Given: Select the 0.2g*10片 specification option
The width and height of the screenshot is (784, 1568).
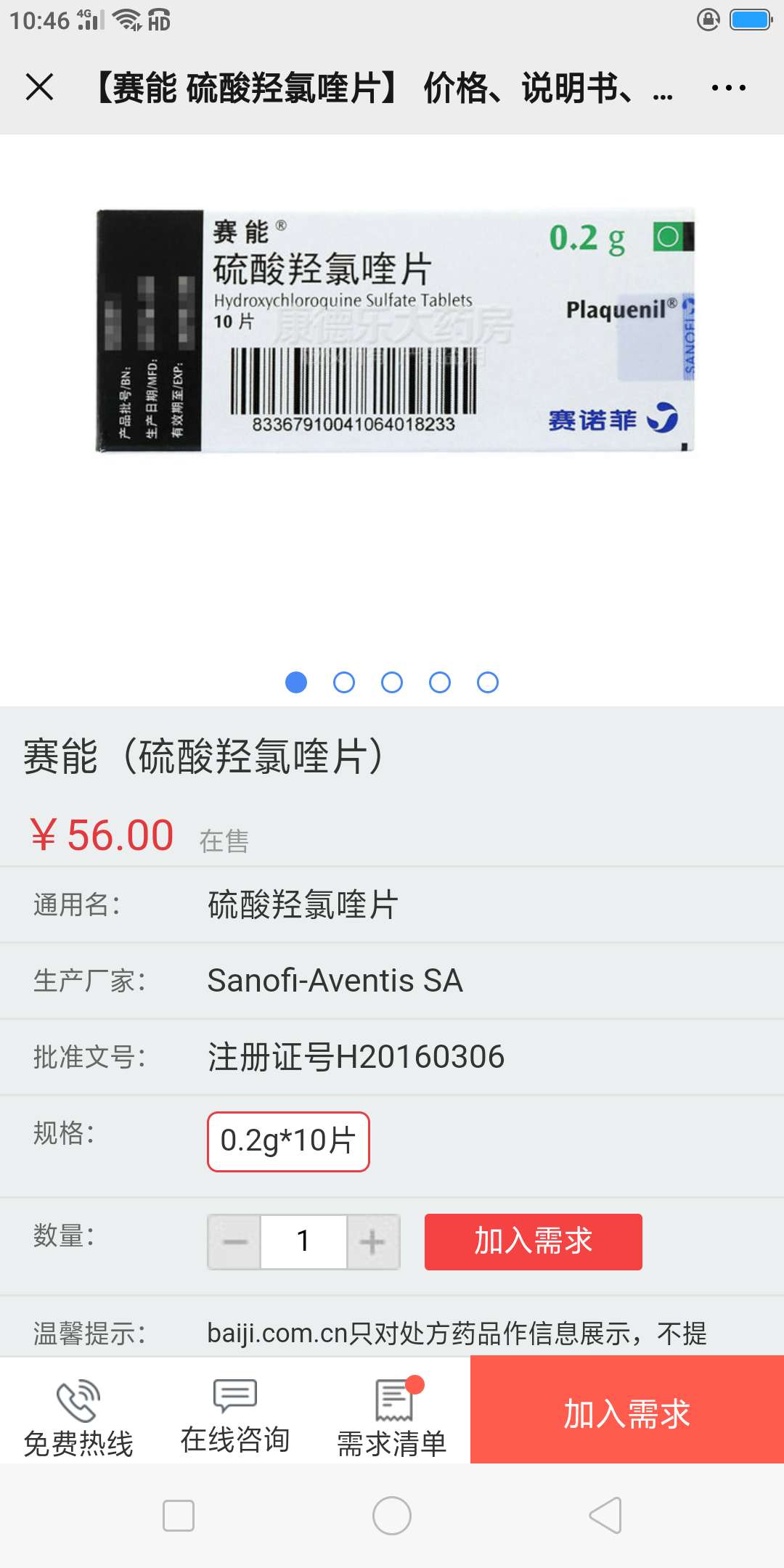Looking at the screenshot, I should pos(287,1142).
